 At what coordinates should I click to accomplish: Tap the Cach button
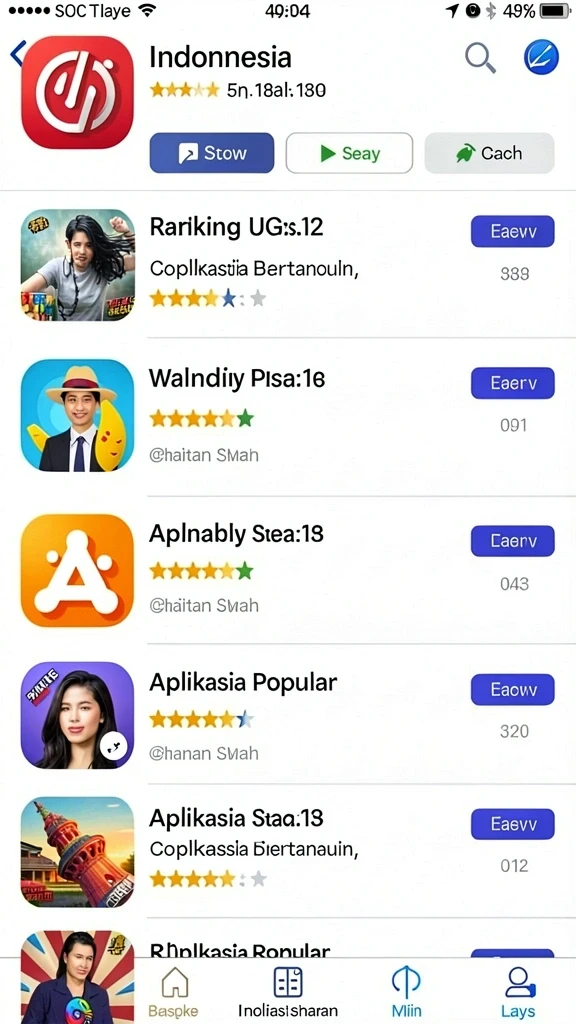pos(489,153)
